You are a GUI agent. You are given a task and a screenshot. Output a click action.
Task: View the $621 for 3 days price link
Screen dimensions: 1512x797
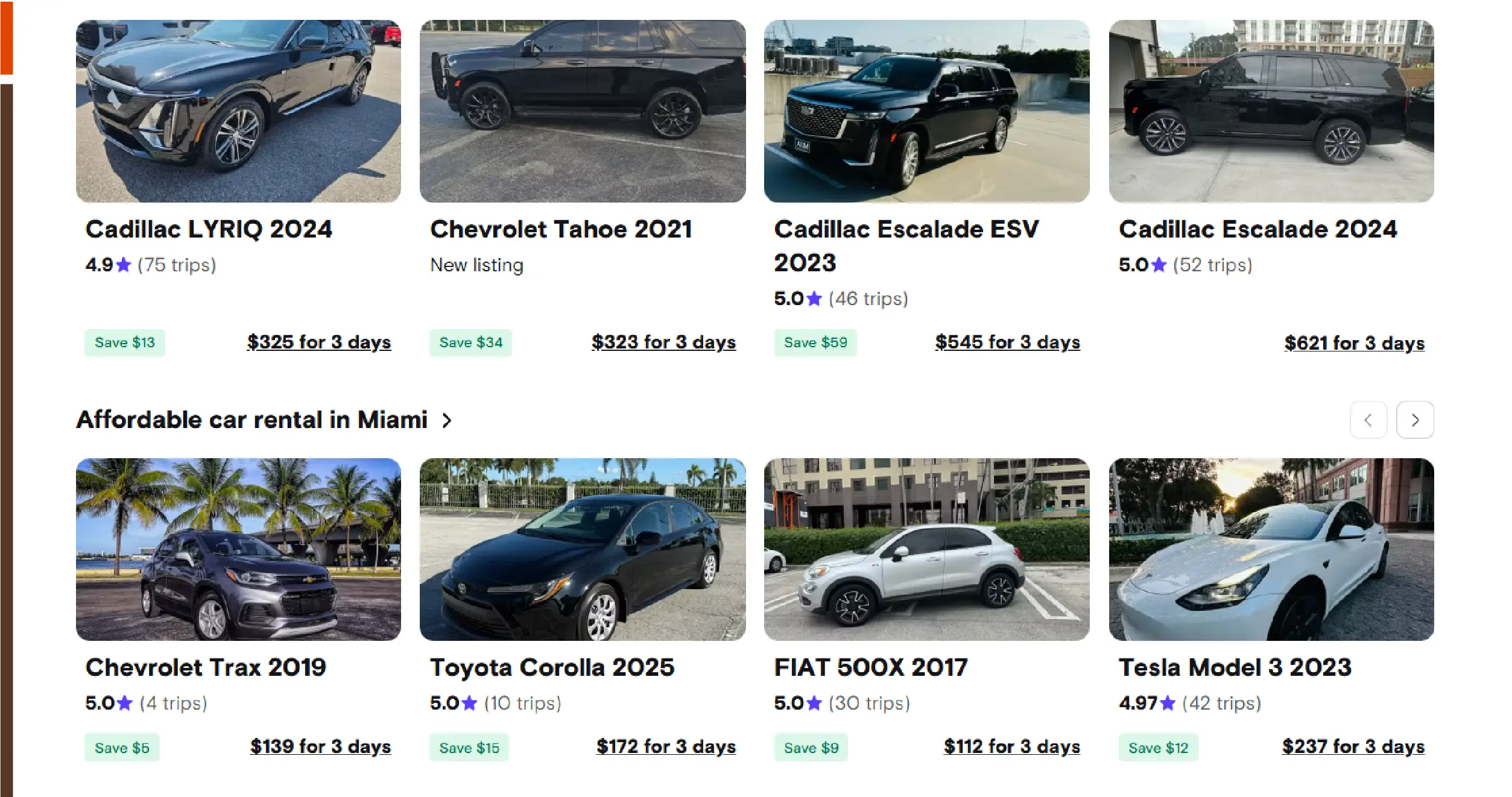pyautogui.click(x=1354, y=343)
